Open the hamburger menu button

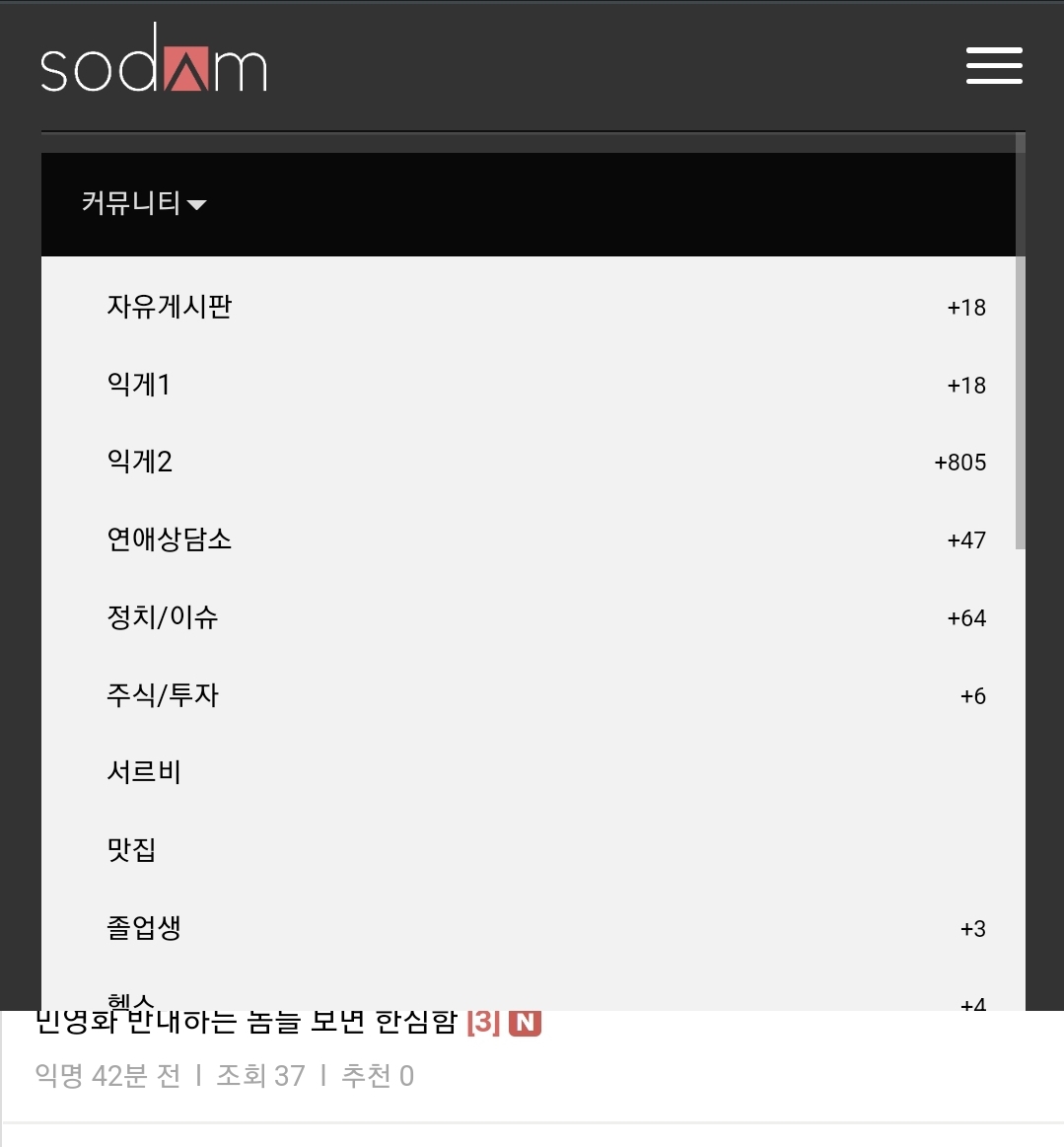pos(993,65)
